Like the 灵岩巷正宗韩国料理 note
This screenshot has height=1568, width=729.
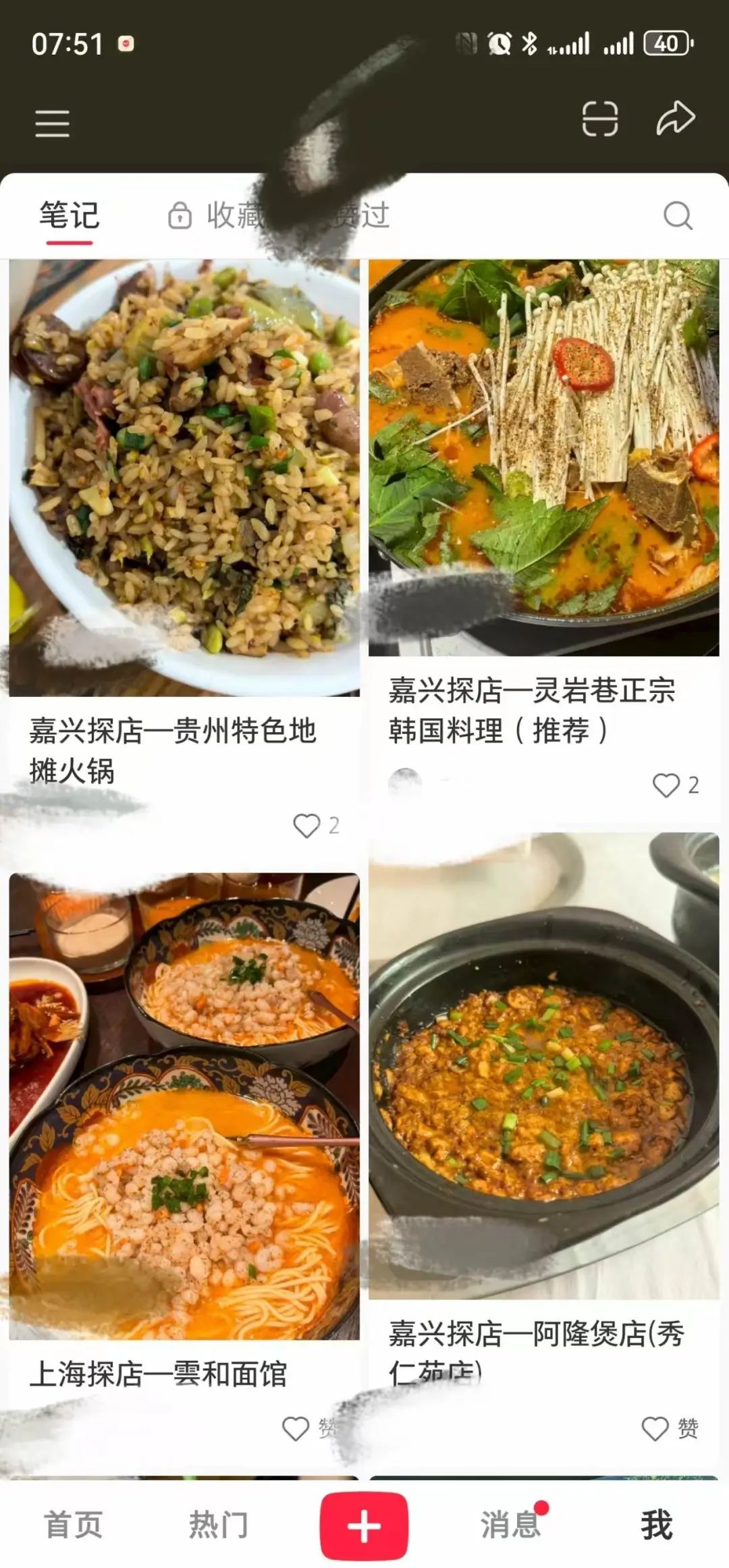666,785
